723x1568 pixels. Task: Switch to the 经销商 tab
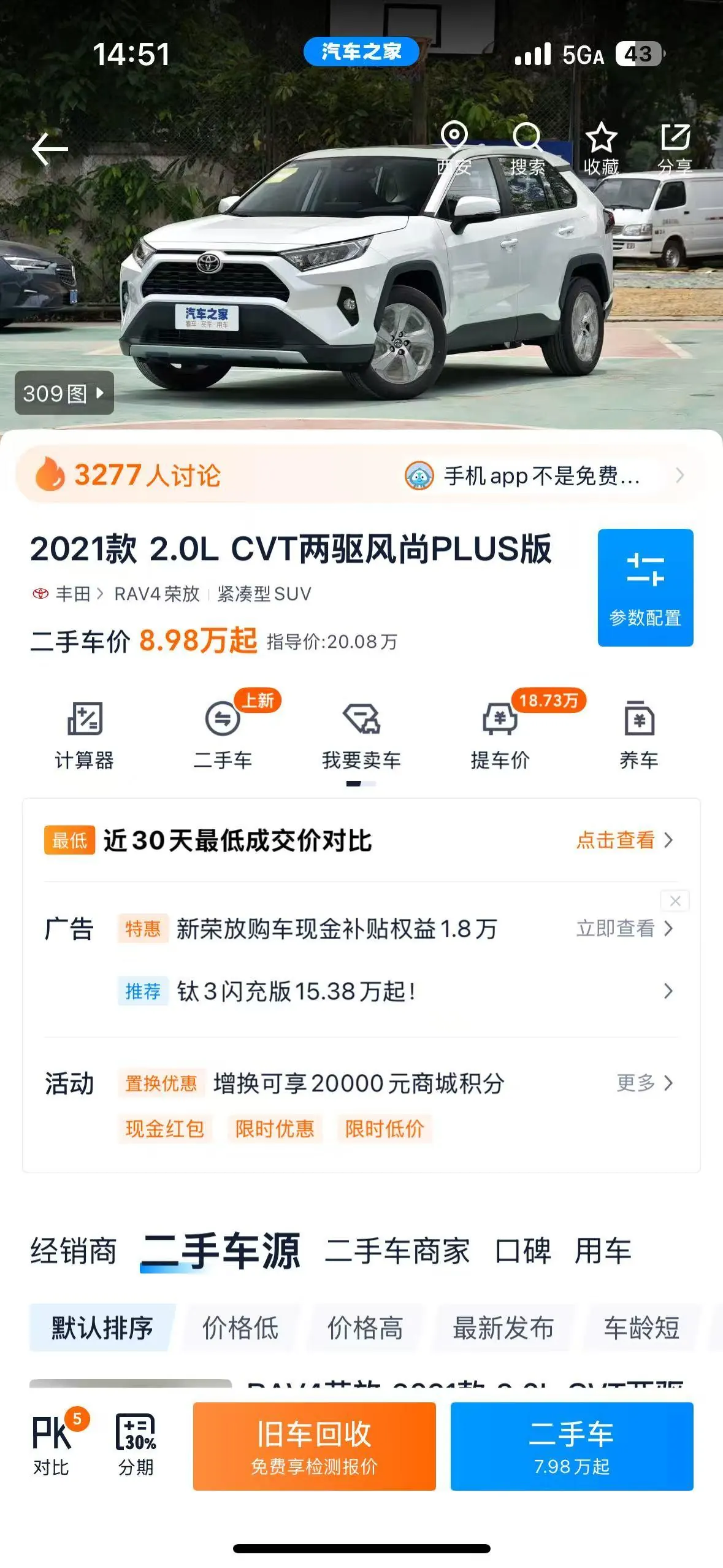click(74, 1251)
